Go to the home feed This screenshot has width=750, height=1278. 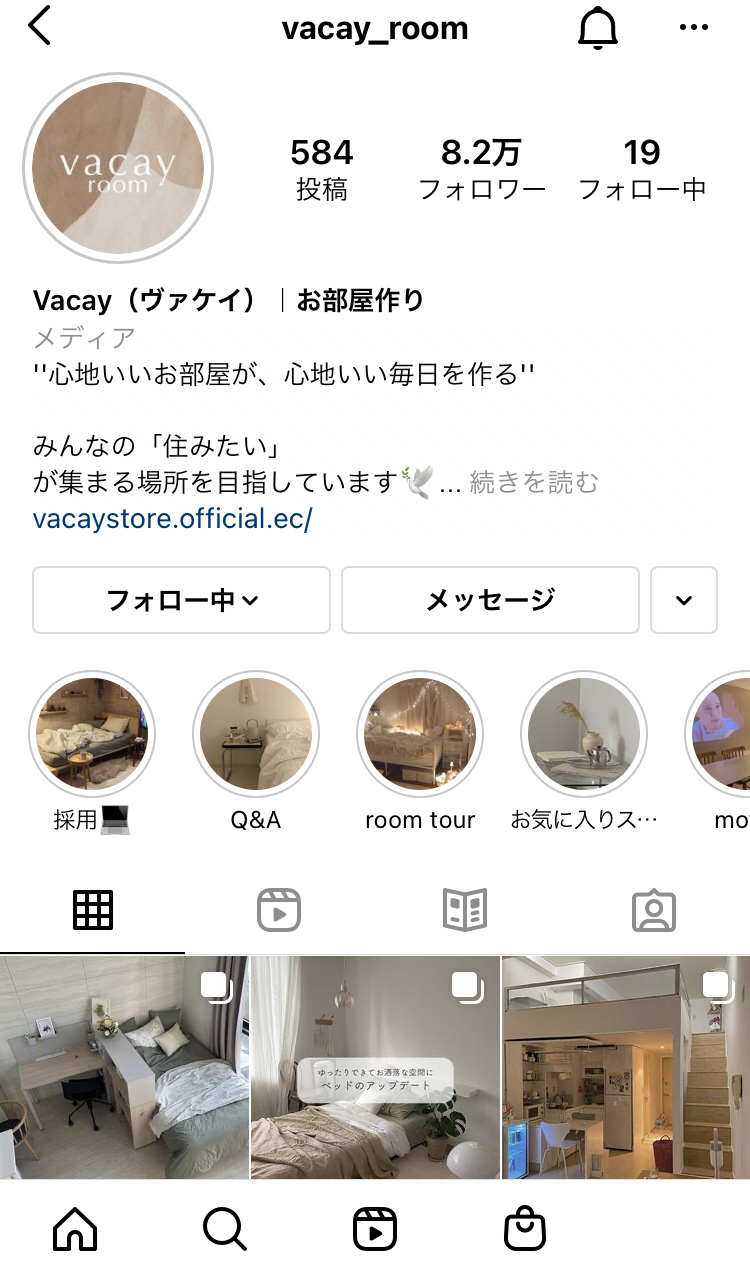coord(76,1229)
